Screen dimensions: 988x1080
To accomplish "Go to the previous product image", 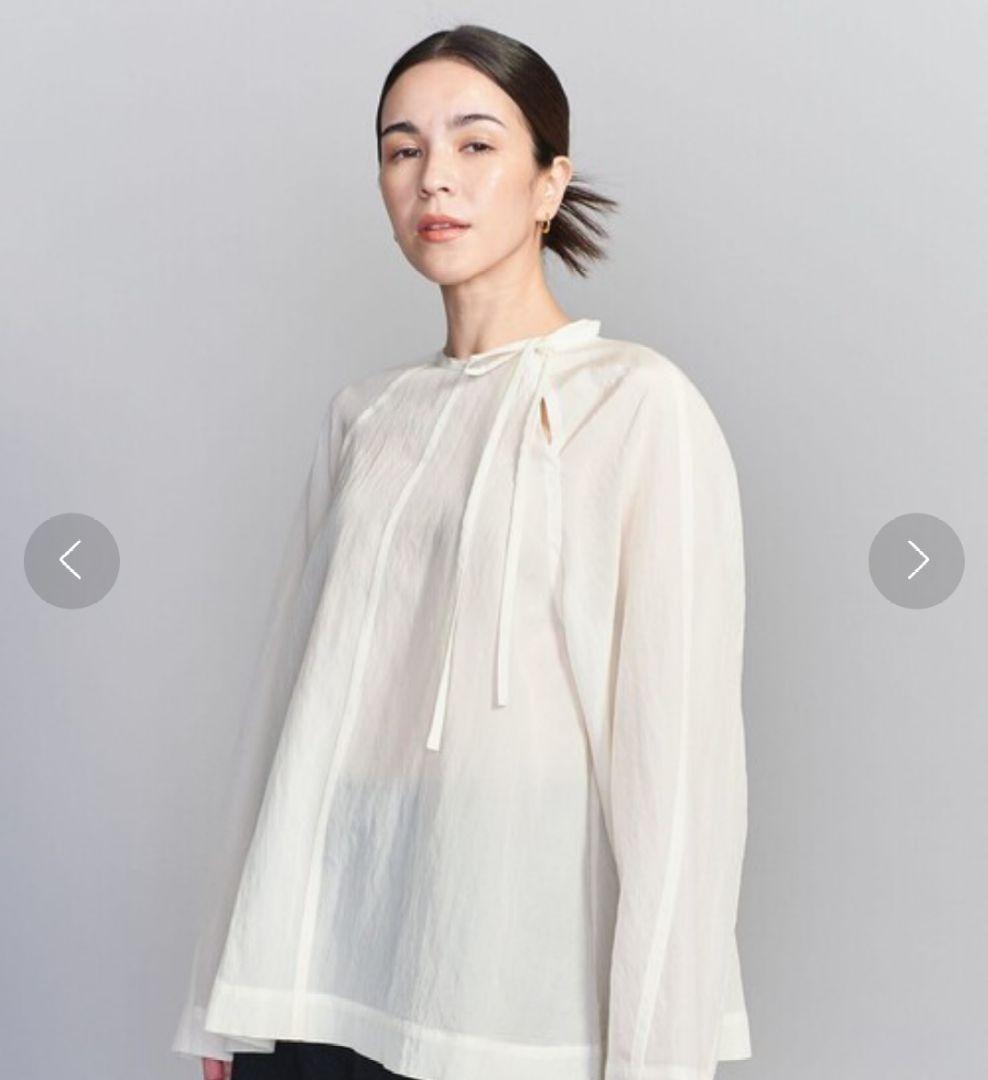I will pos(71,561).
